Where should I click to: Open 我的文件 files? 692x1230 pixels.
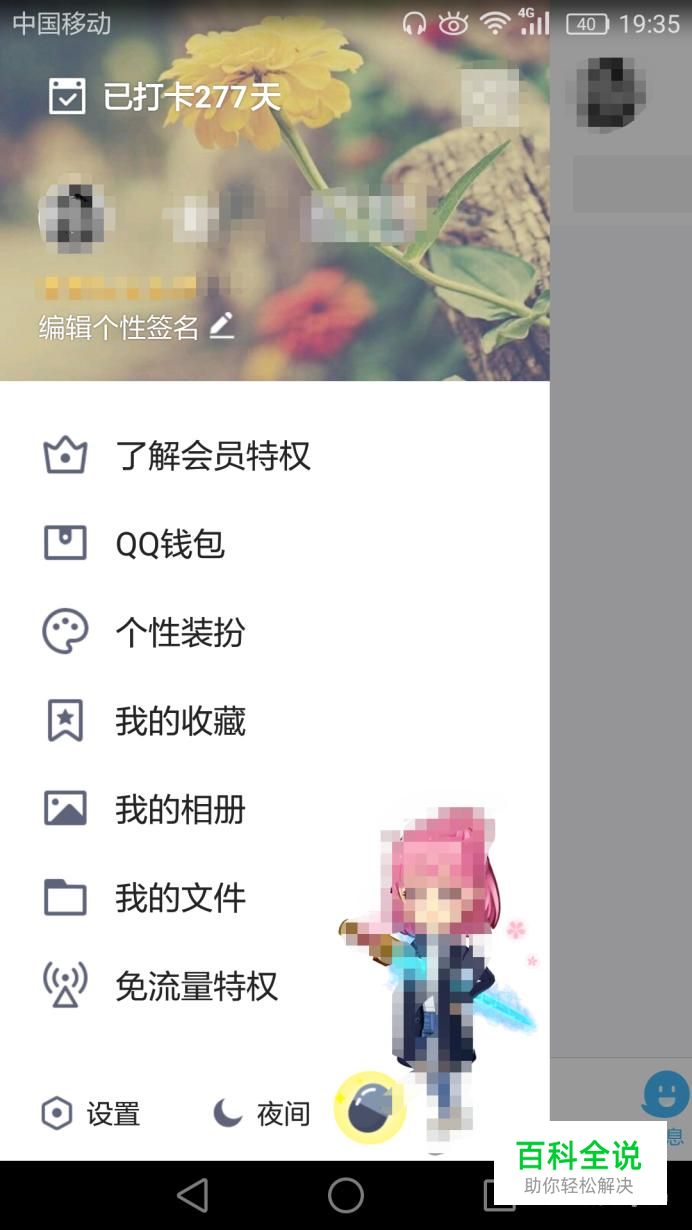click(180, 897)
